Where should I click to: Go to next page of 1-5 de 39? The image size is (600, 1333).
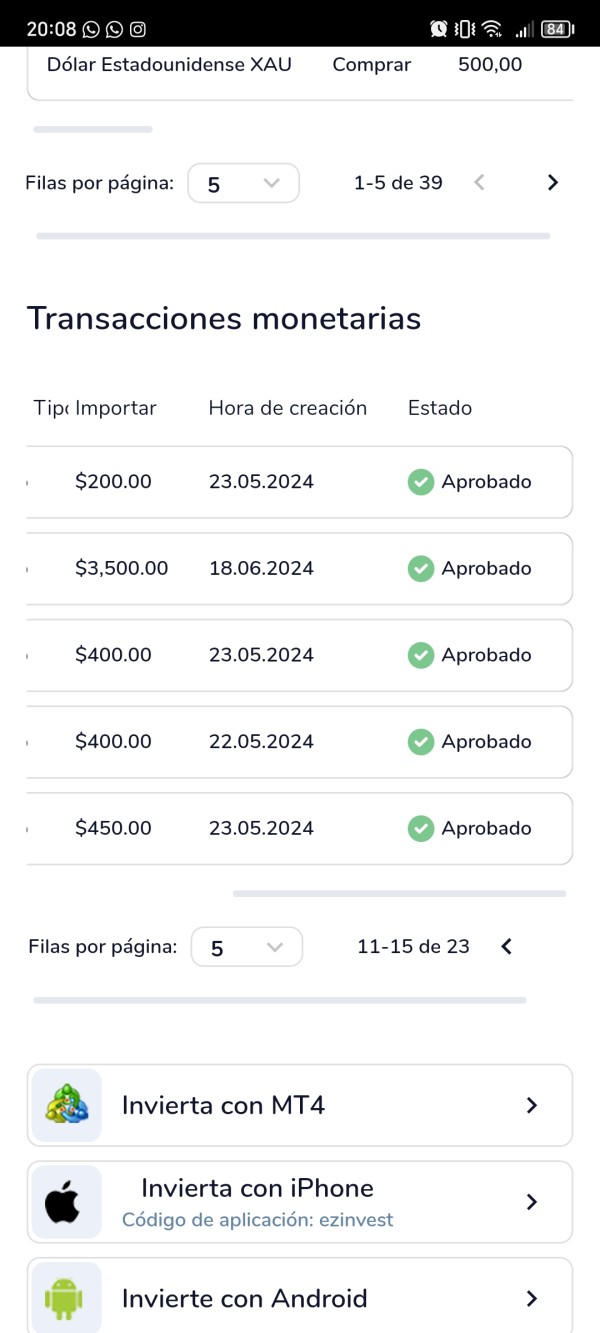tap(553, 183)
